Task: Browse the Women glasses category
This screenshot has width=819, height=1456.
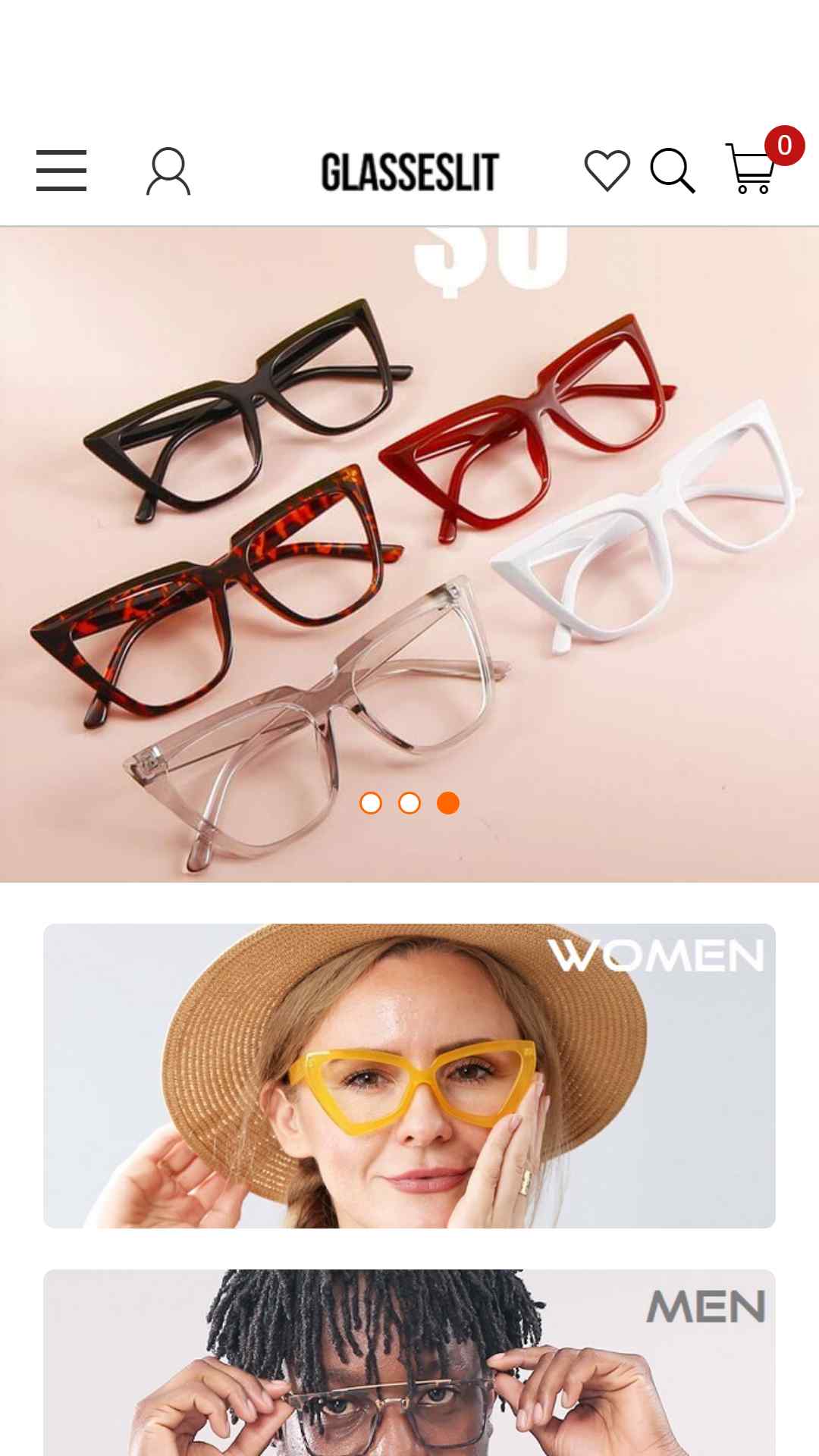Action: pos(409,1075)
